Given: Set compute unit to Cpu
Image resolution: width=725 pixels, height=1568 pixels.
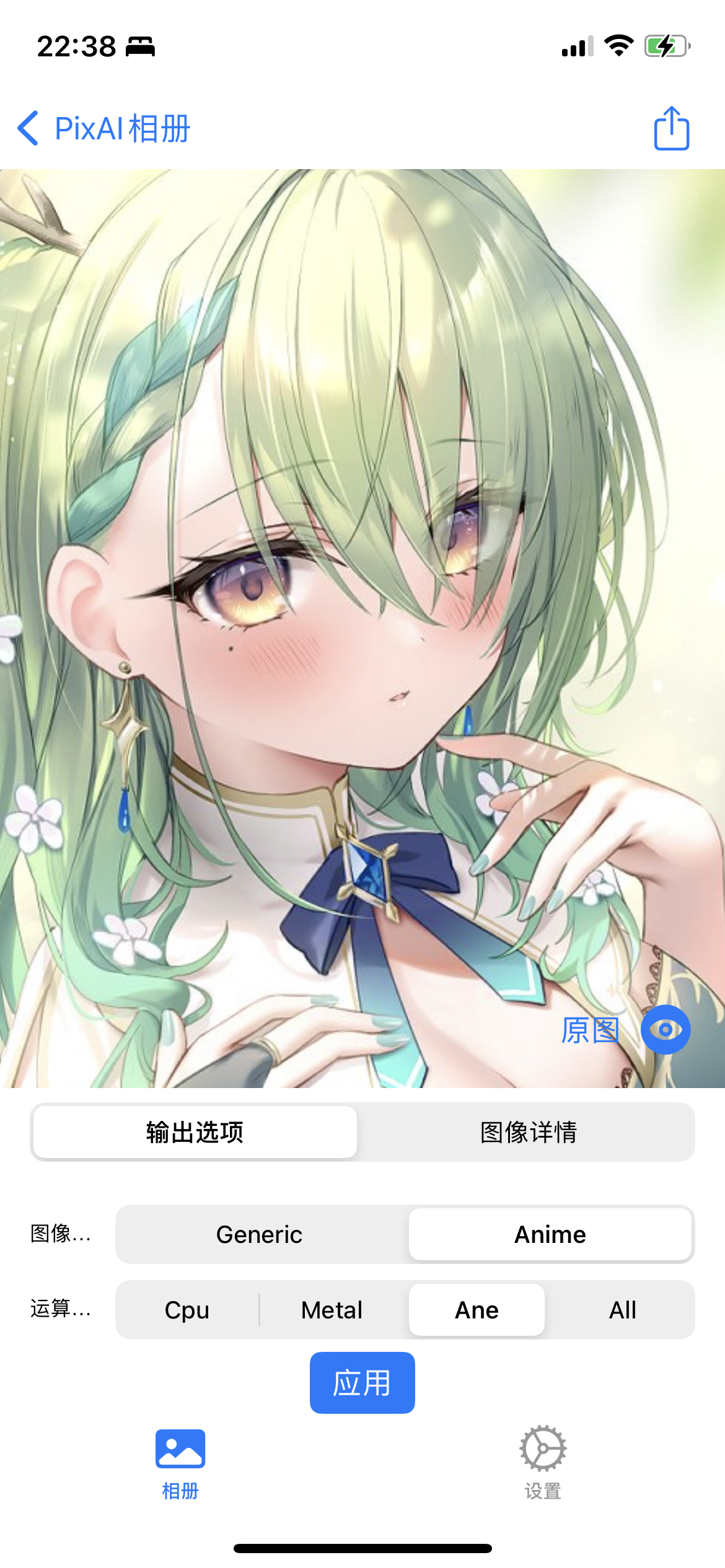Looking at the screenshot, I should click(187, 1310).
